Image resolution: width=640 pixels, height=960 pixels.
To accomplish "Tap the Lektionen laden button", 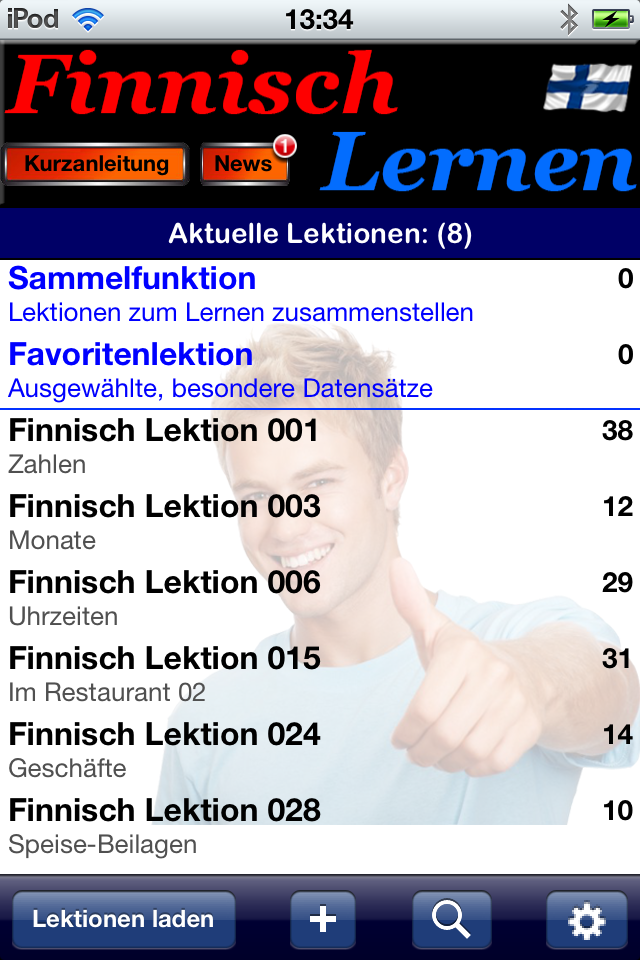I will [124, 920].
